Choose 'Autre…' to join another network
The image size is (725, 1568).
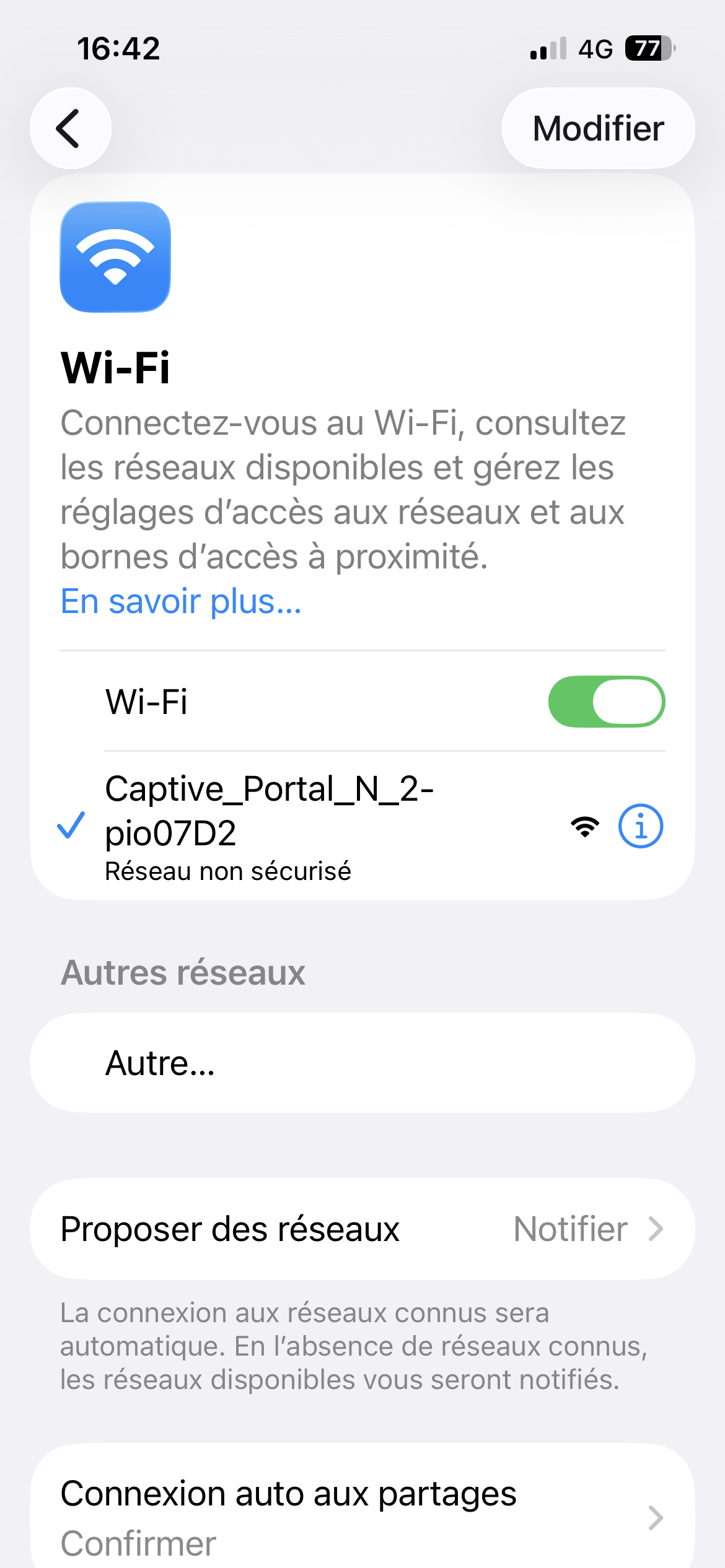pyautogui.click(x=362, y=1063)
